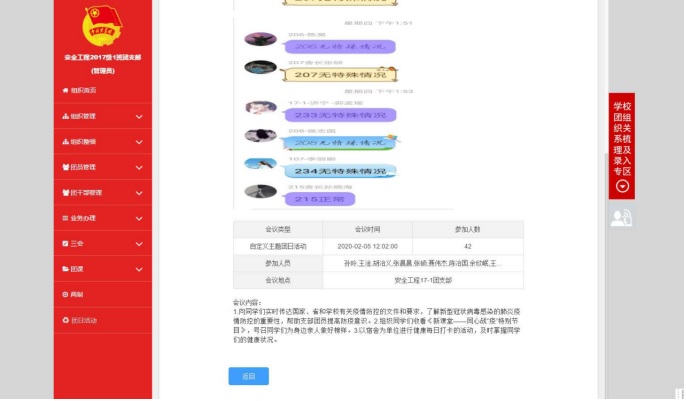Open 组织首页 in the sidebar
Screen dimensions: 686x401
coord(85,91)
